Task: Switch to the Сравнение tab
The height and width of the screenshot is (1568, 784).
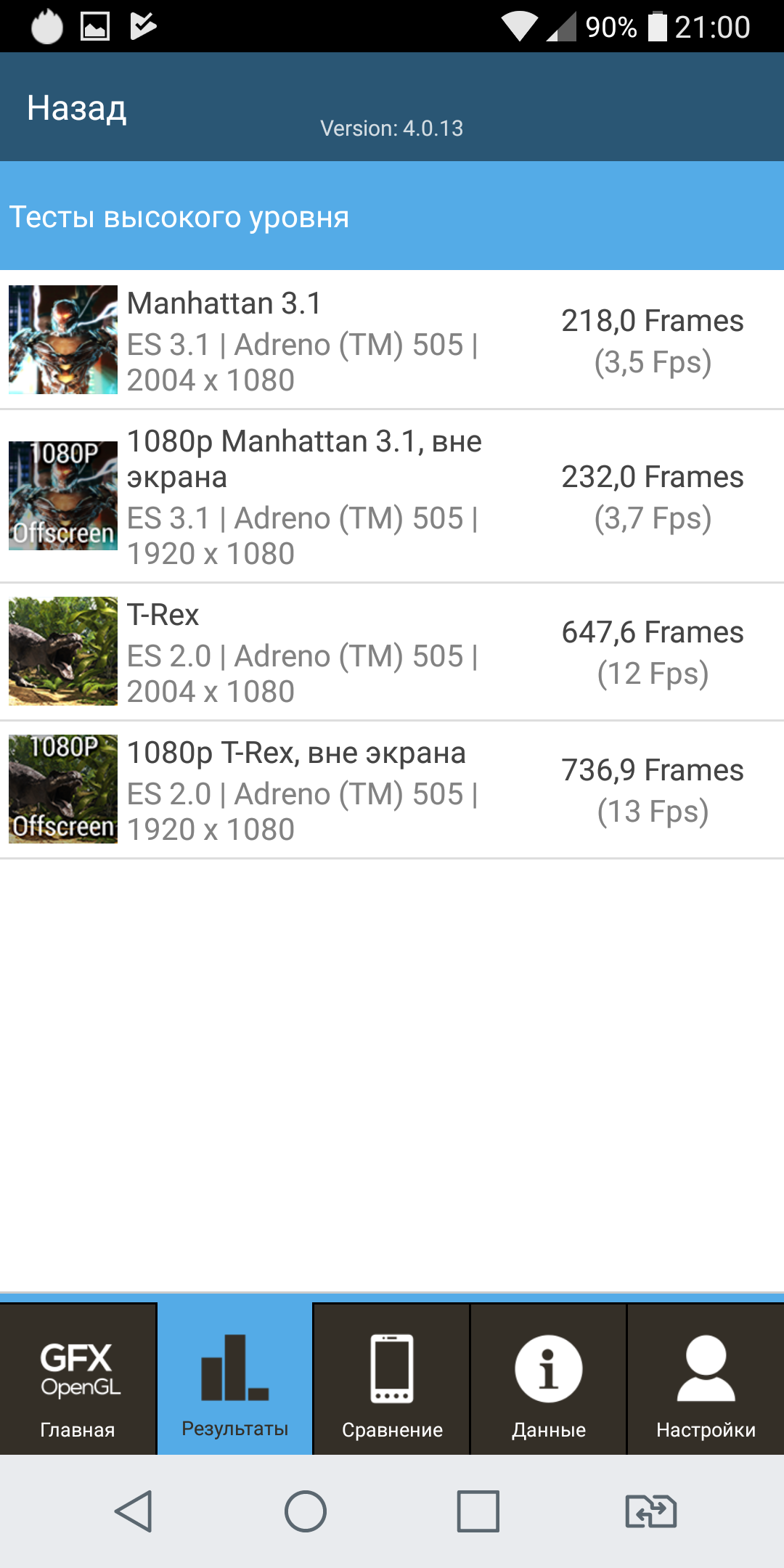Action: pyautogui.click(x=392, y=1379)
